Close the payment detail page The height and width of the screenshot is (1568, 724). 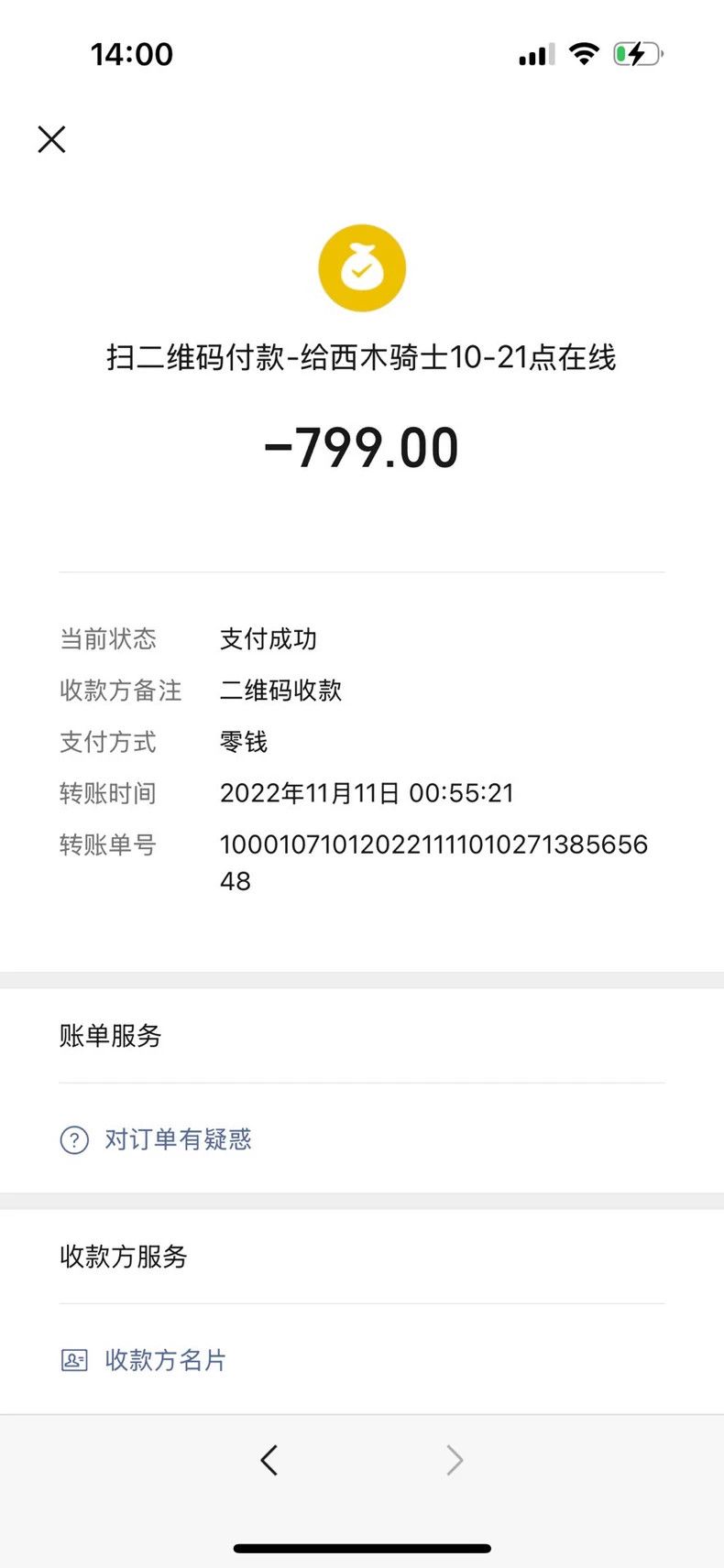51,139
